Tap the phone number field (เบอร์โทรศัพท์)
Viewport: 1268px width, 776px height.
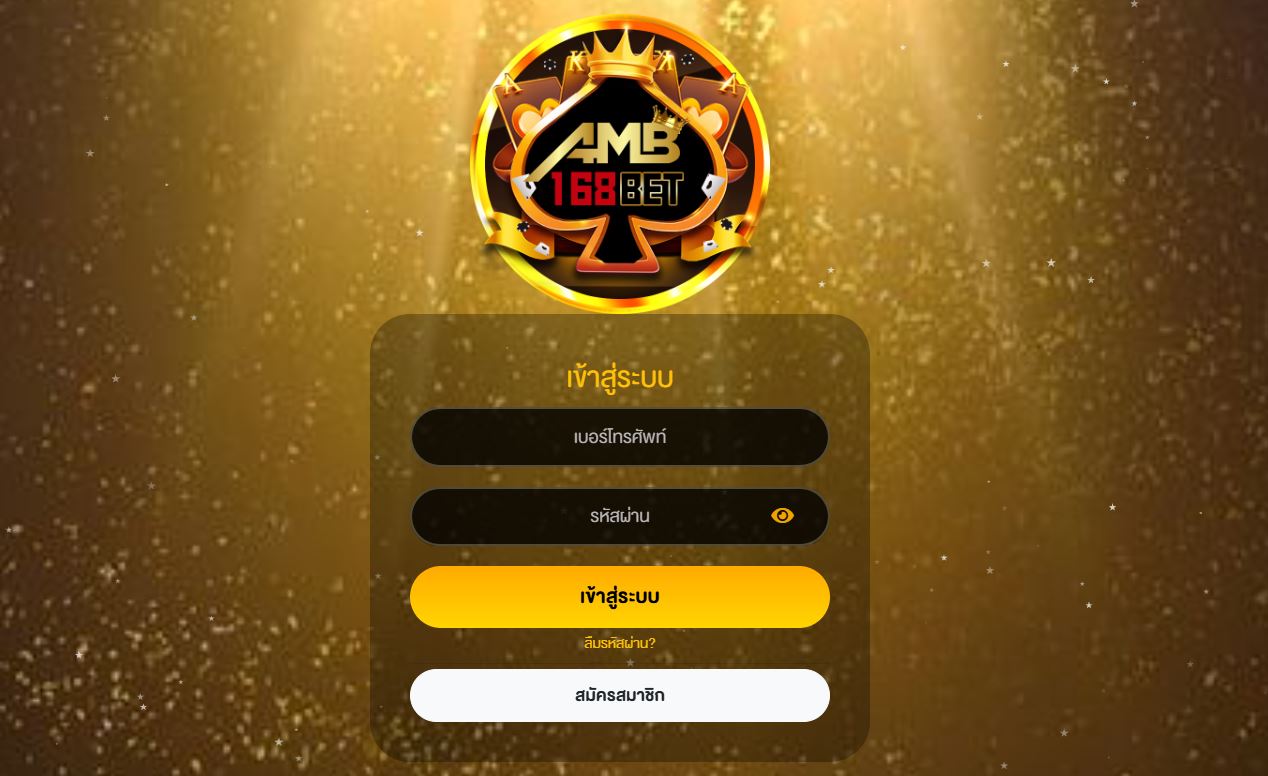pos(619,437)
